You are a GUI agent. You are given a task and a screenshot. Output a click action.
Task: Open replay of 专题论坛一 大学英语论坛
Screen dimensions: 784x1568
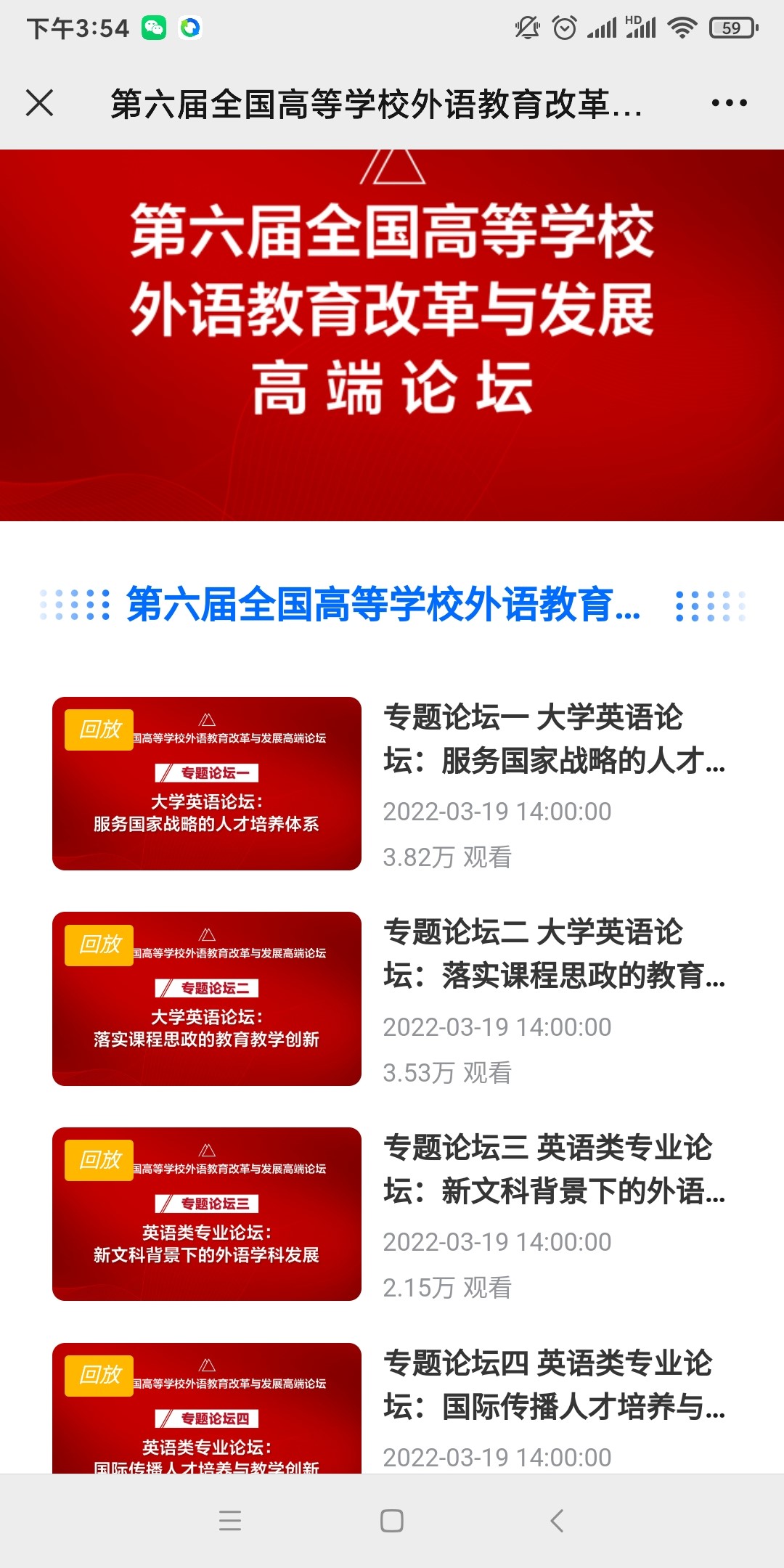point(207,783)
